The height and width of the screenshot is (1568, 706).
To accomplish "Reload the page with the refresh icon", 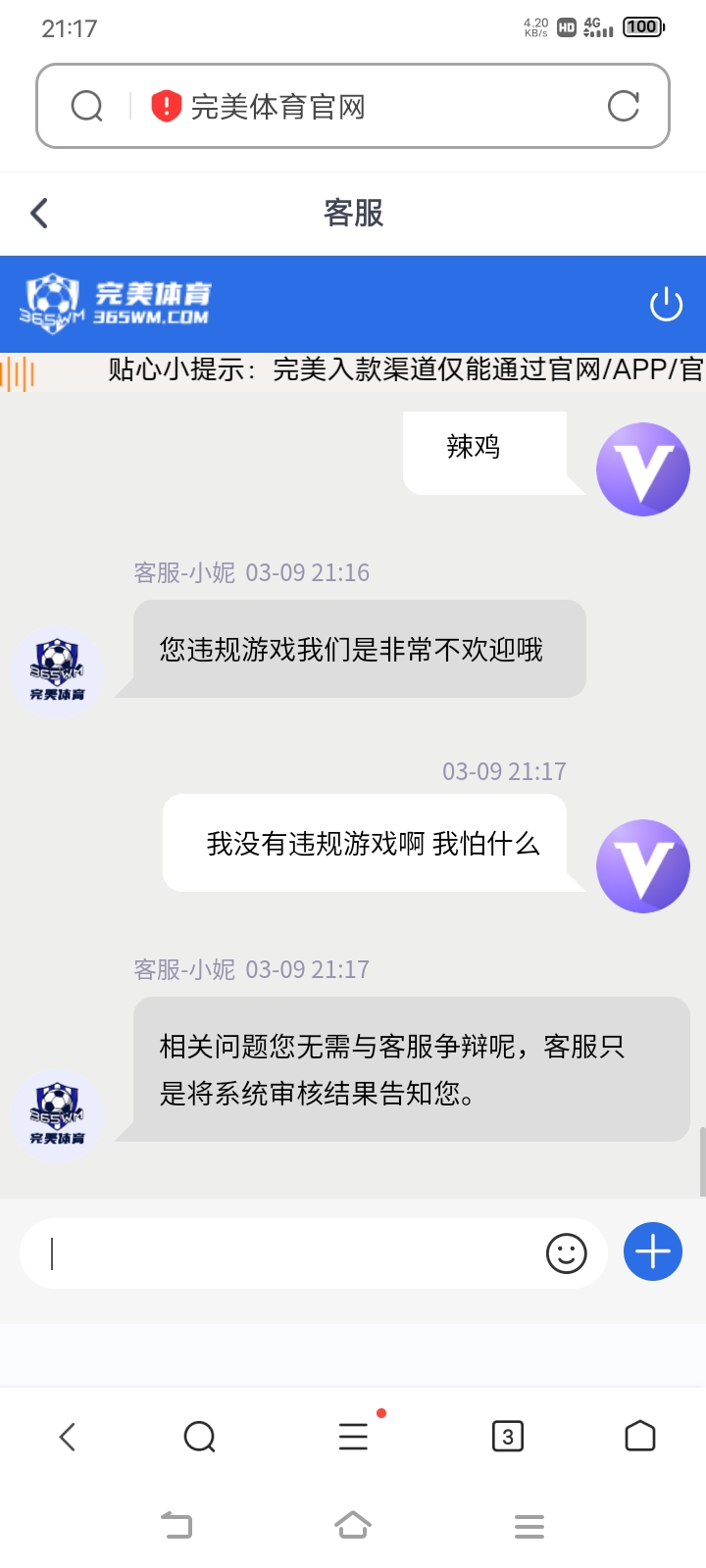I will click(624, 106).
